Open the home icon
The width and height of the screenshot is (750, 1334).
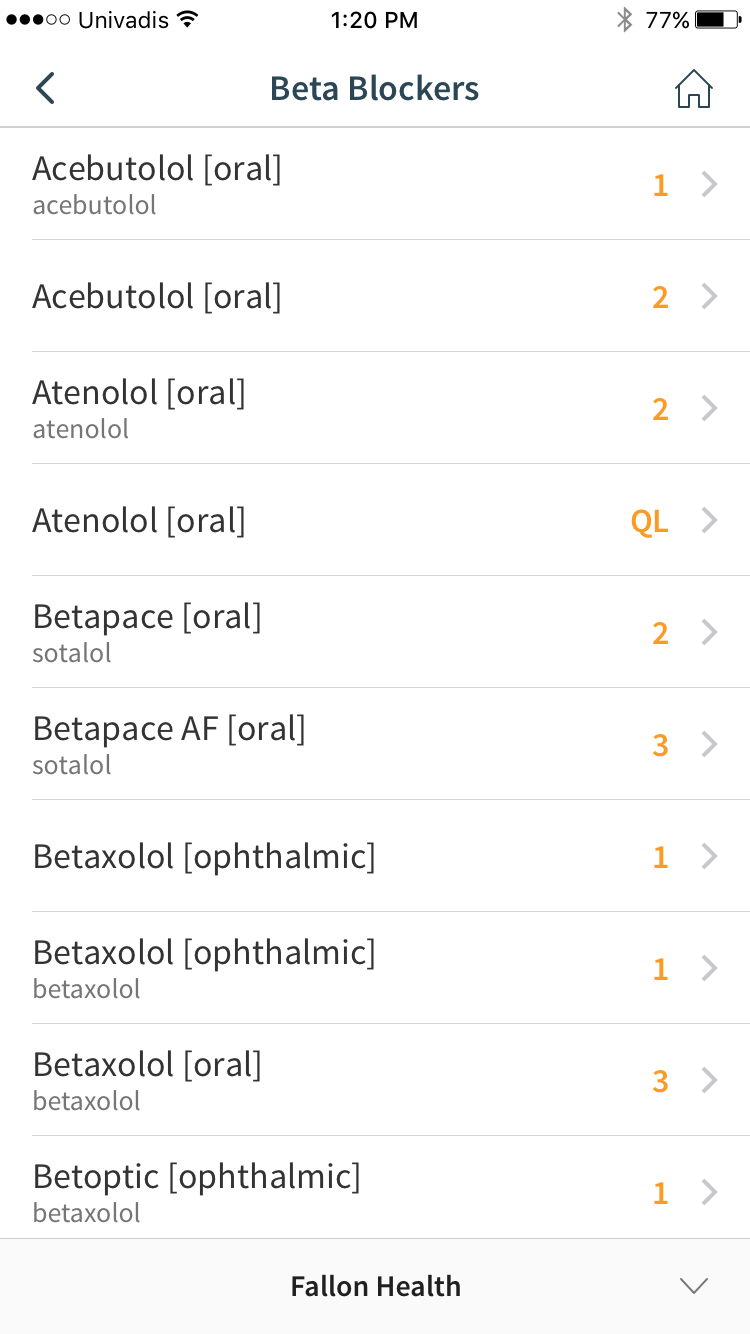(693, 89)
